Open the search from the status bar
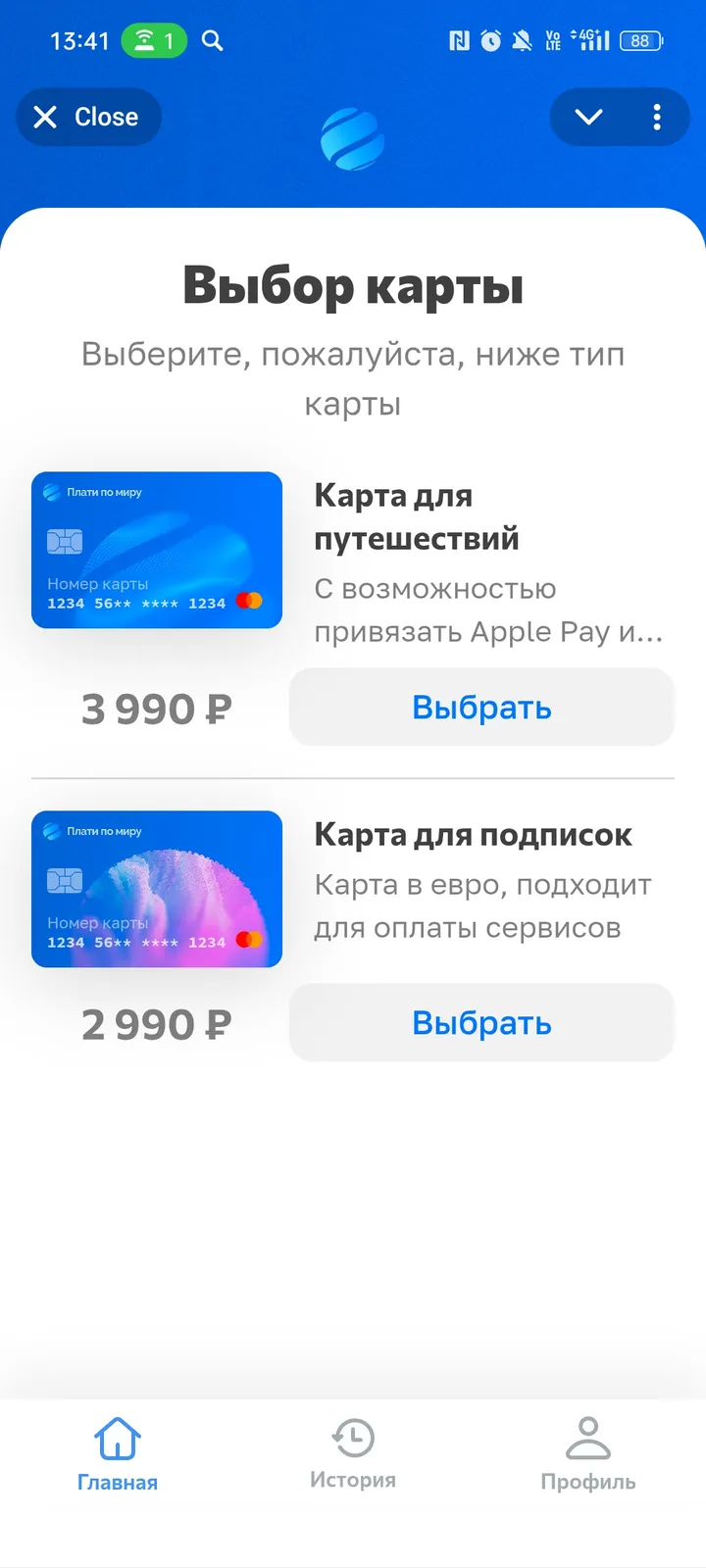Image resolution: width=706 pixels, height=1568 pixels. coord(212,39)
